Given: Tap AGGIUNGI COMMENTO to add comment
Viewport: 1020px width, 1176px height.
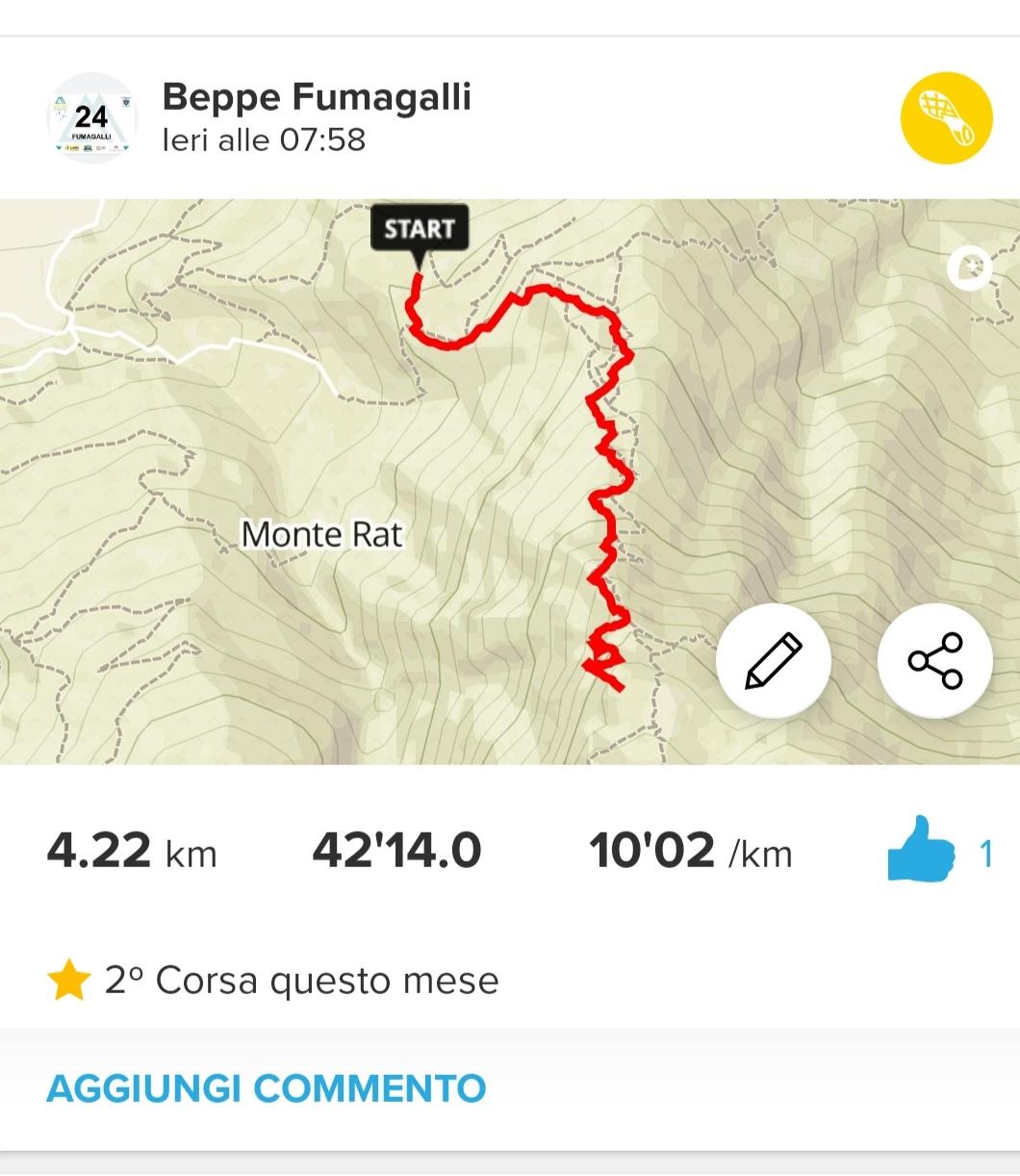Looking at the screenshot, I should click(267, 1088).
